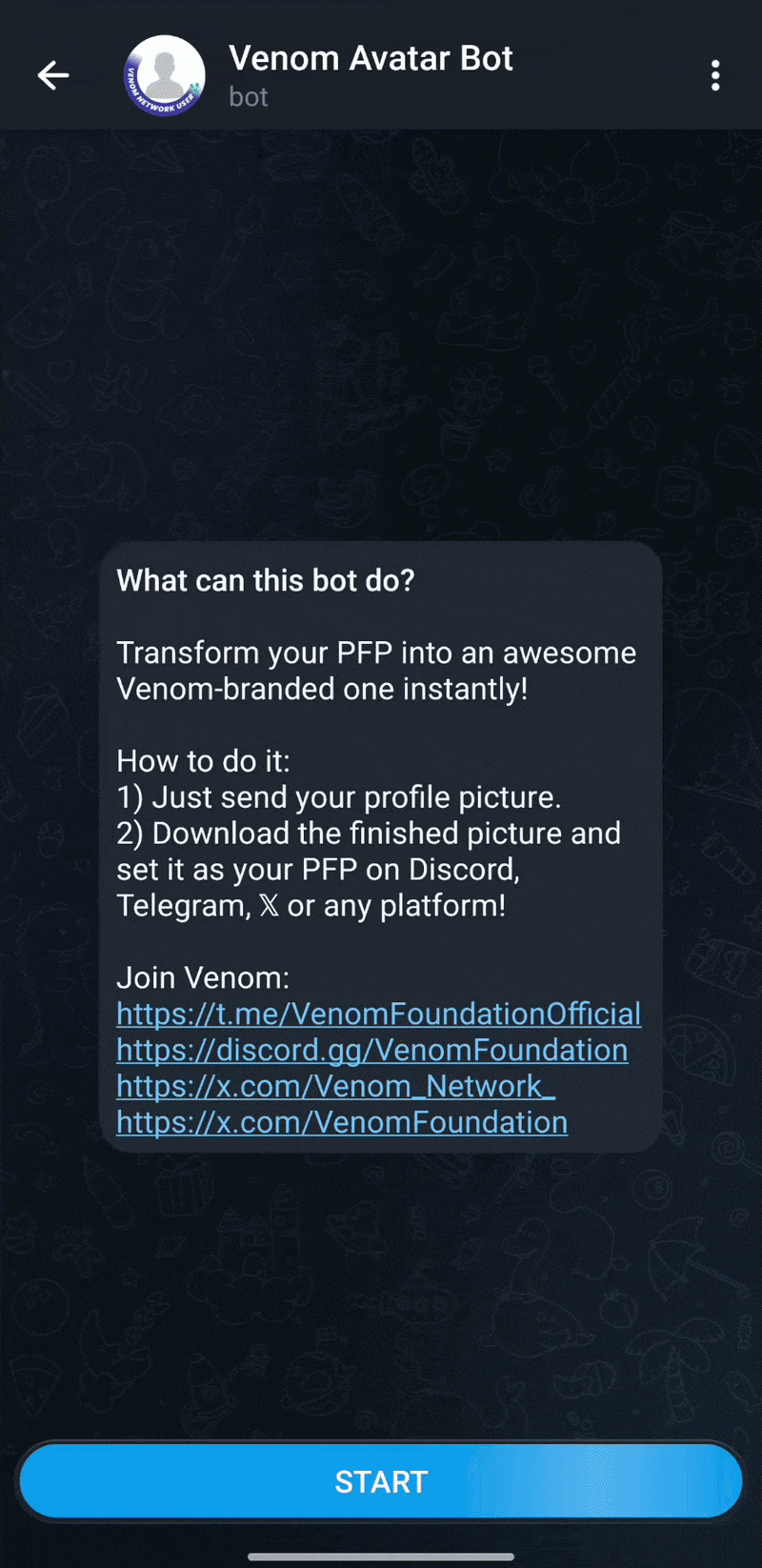Open the three-dot overflow menu

point(714,75)
